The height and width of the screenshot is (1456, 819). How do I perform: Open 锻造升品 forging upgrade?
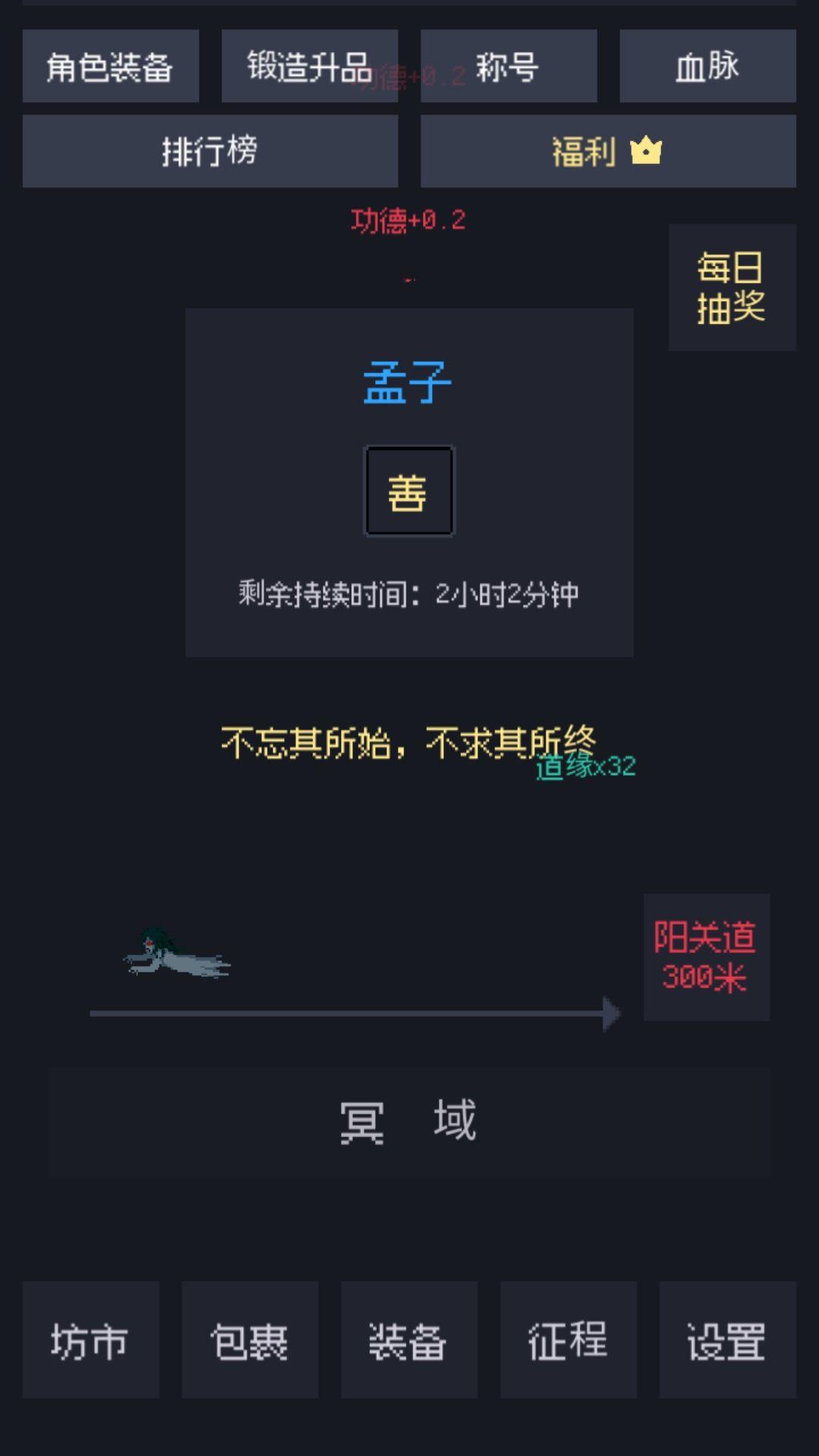[309, 66]
